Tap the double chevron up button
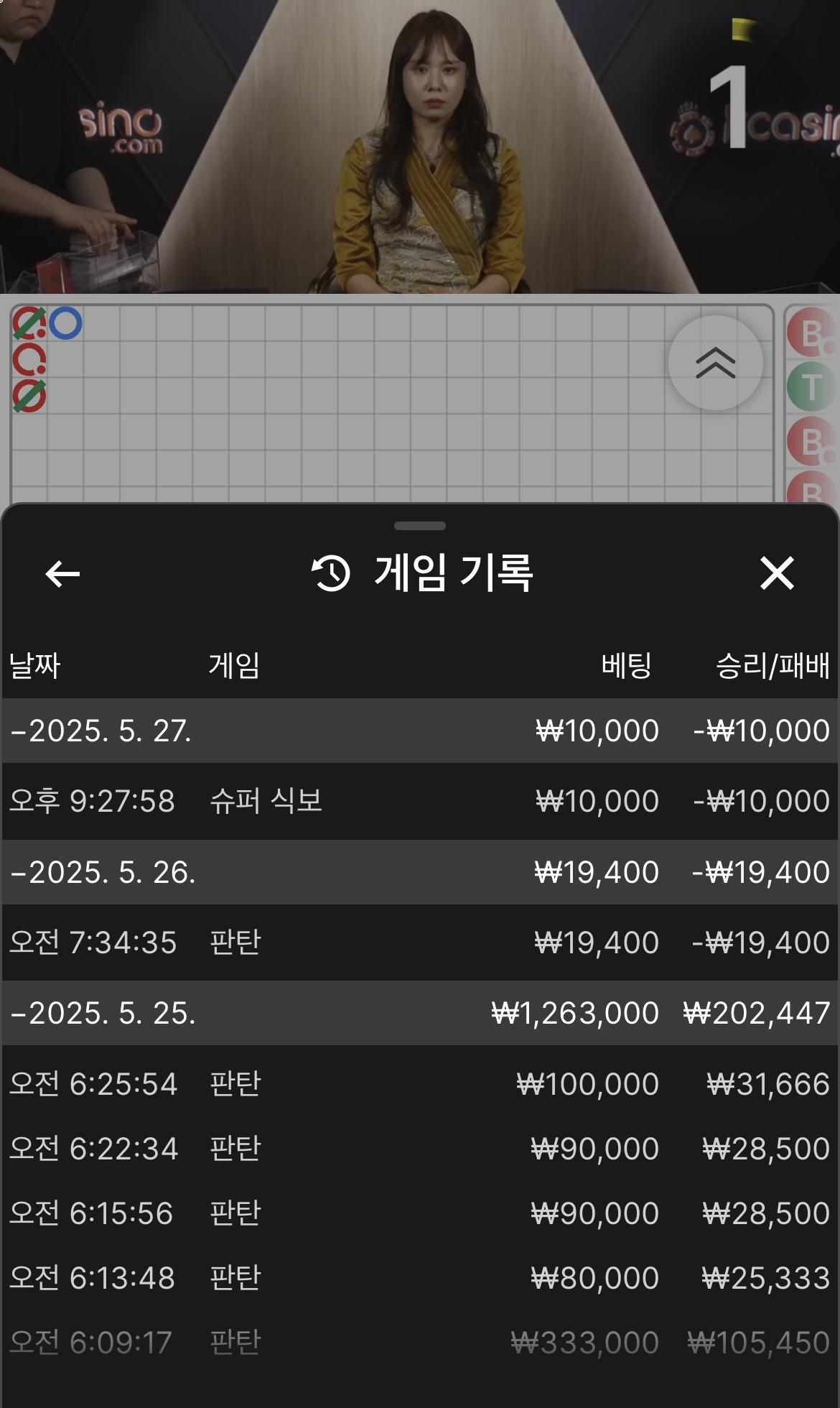 [x=715, y=363]
